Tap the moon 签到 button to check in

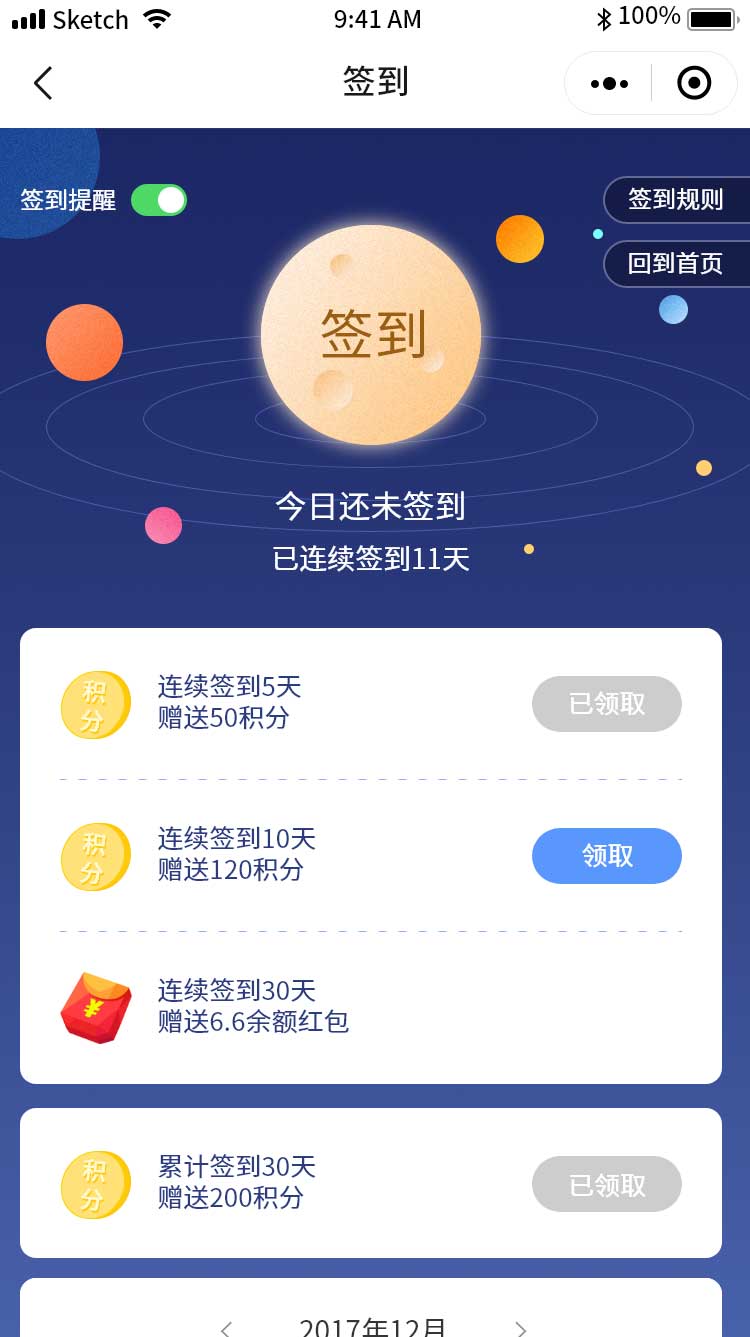[371, 334]
